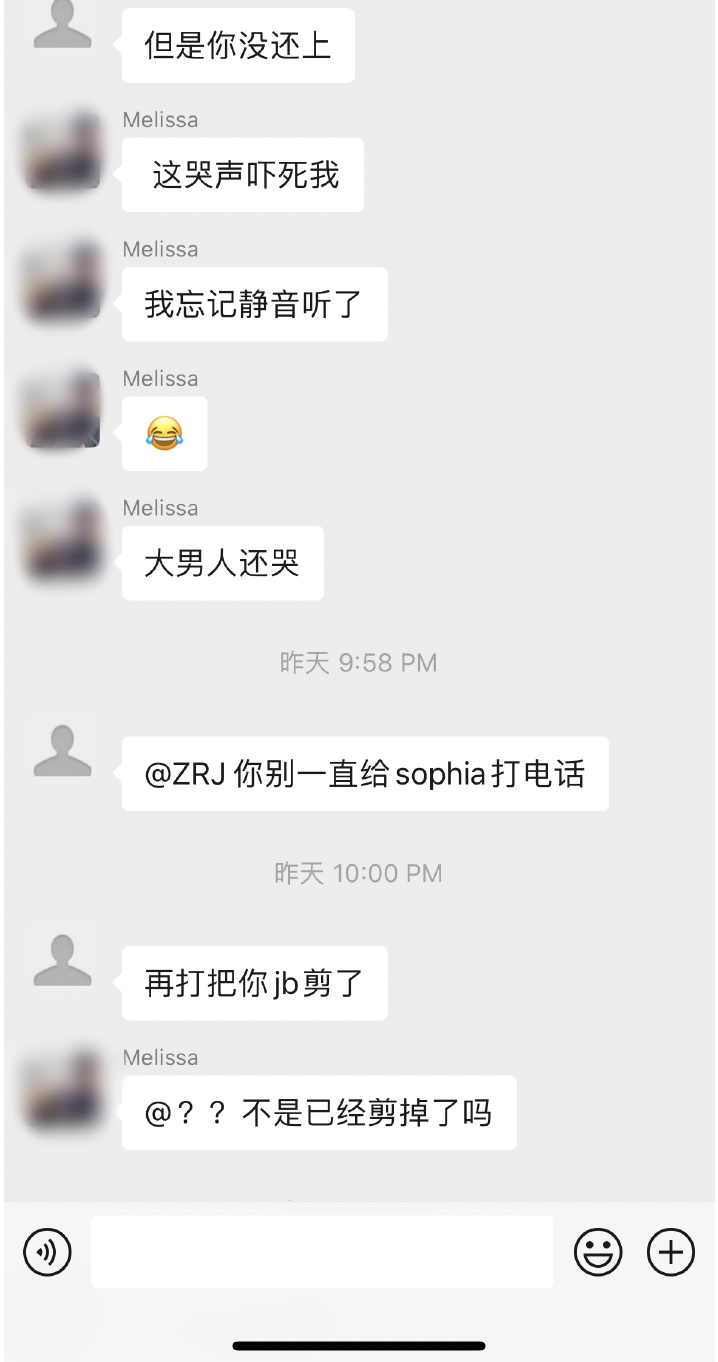Open the plus attachments menu
The height and width of the screenshot is (1362, 718).
671,1252
